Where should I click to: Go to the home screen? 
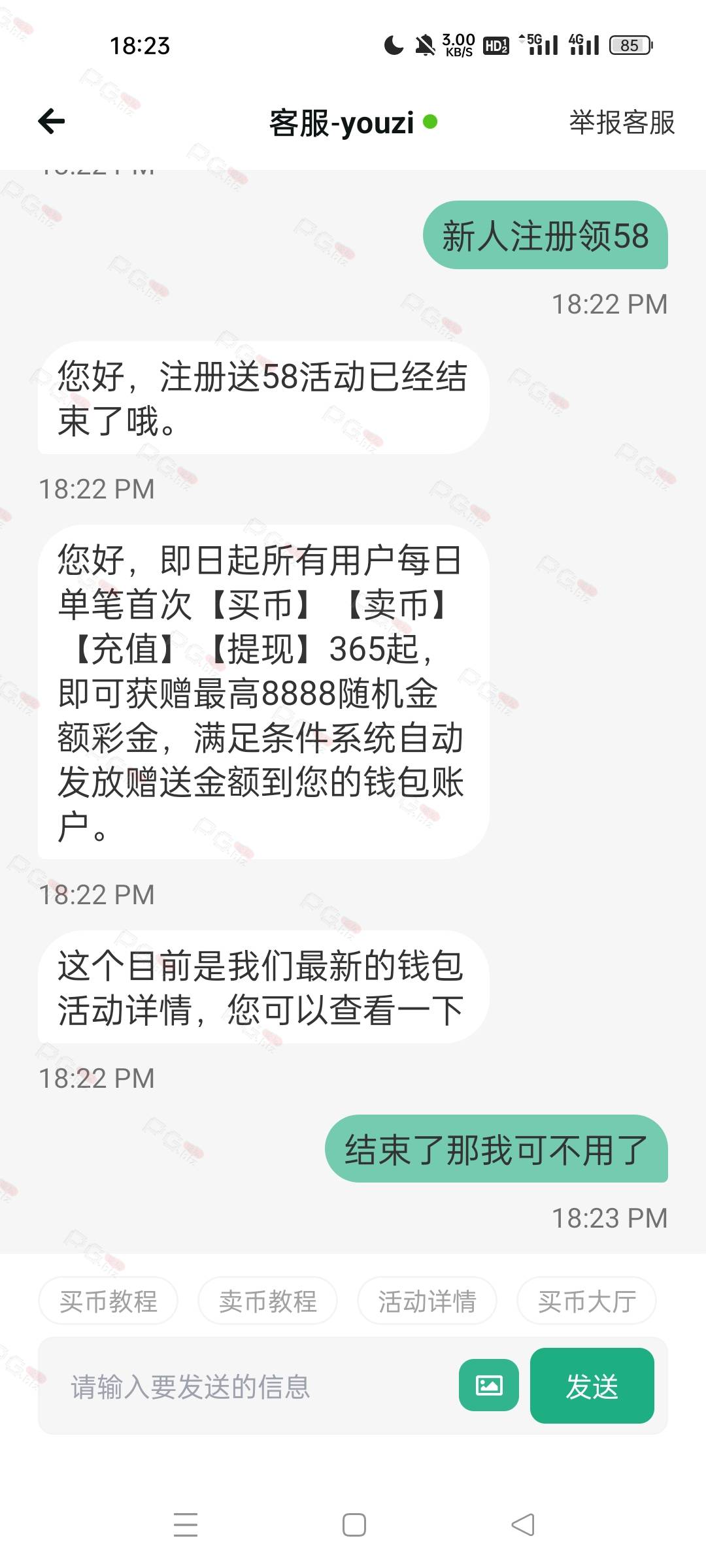[354, 1524]
